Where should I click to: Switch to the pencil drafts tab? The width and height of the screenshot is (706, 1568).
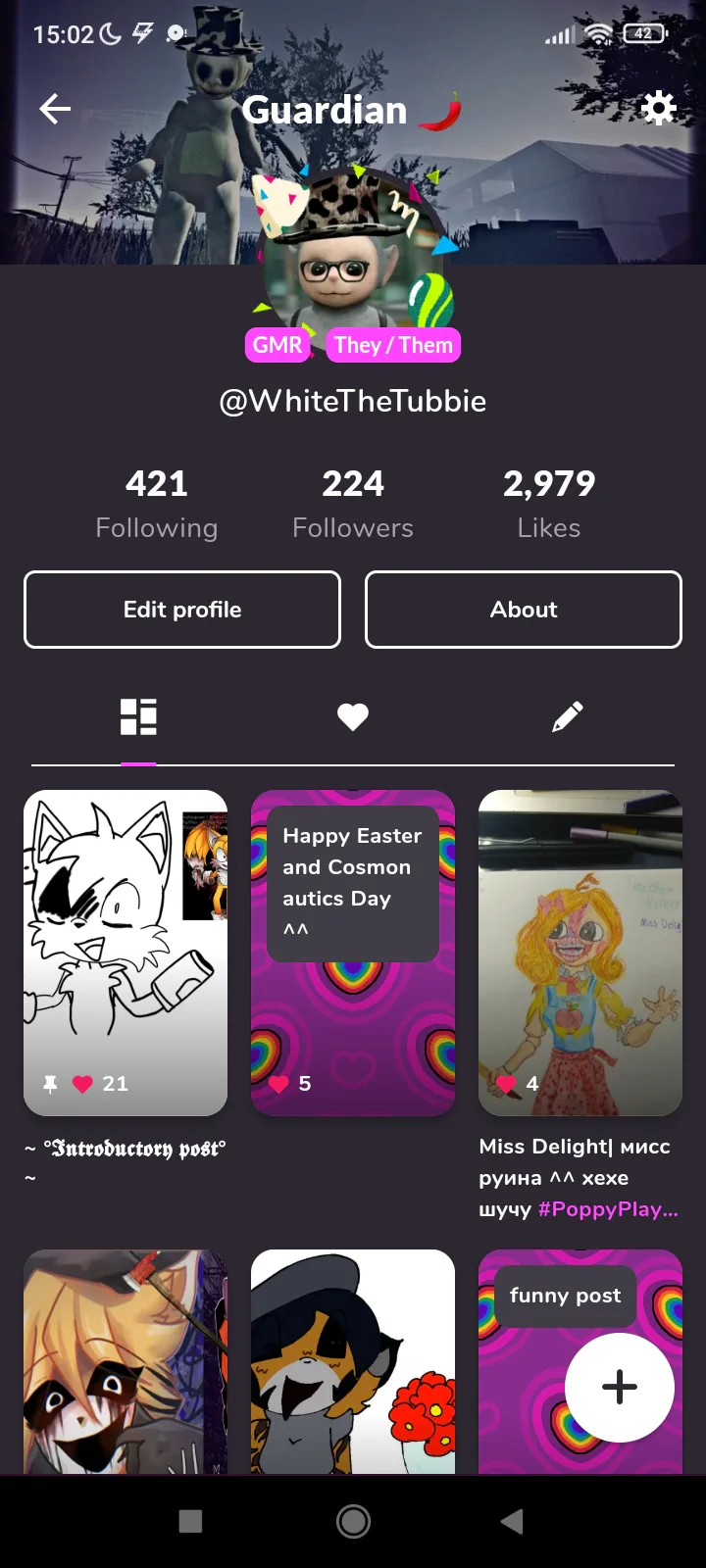point(567,717)
